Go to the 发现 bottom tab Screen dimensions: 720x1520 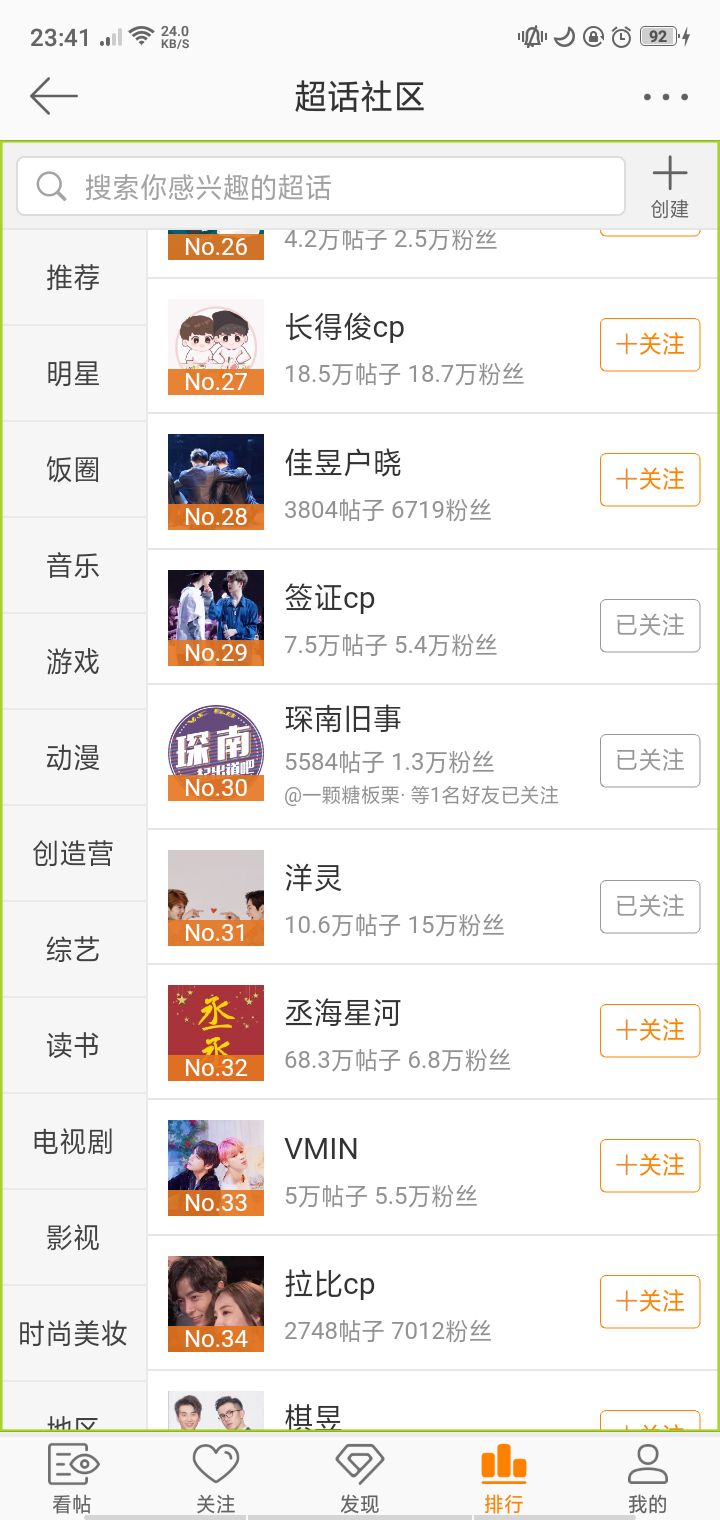(359, 1478)
